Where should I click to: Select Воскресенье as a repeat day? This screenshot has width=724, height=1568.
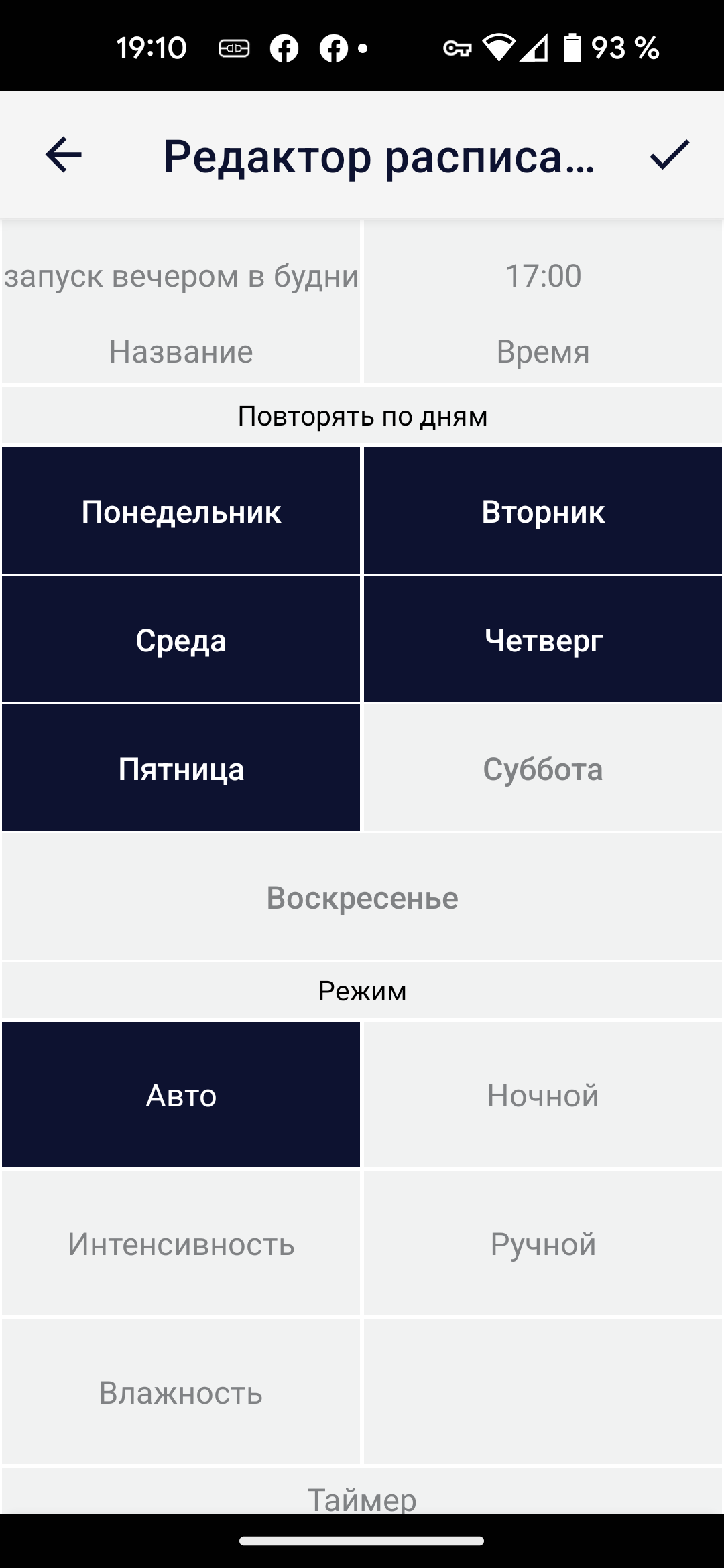click(362, 897)
